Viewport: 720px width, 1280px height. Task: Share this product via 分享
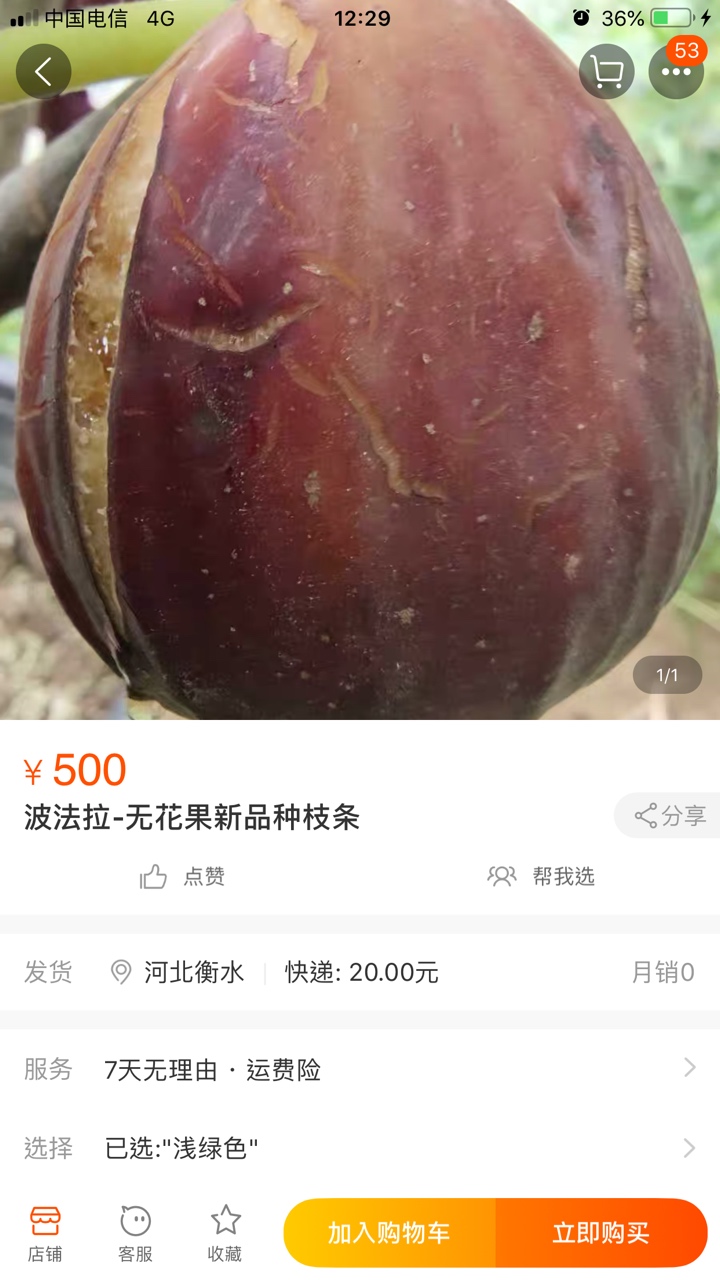[x=668, y=816]
